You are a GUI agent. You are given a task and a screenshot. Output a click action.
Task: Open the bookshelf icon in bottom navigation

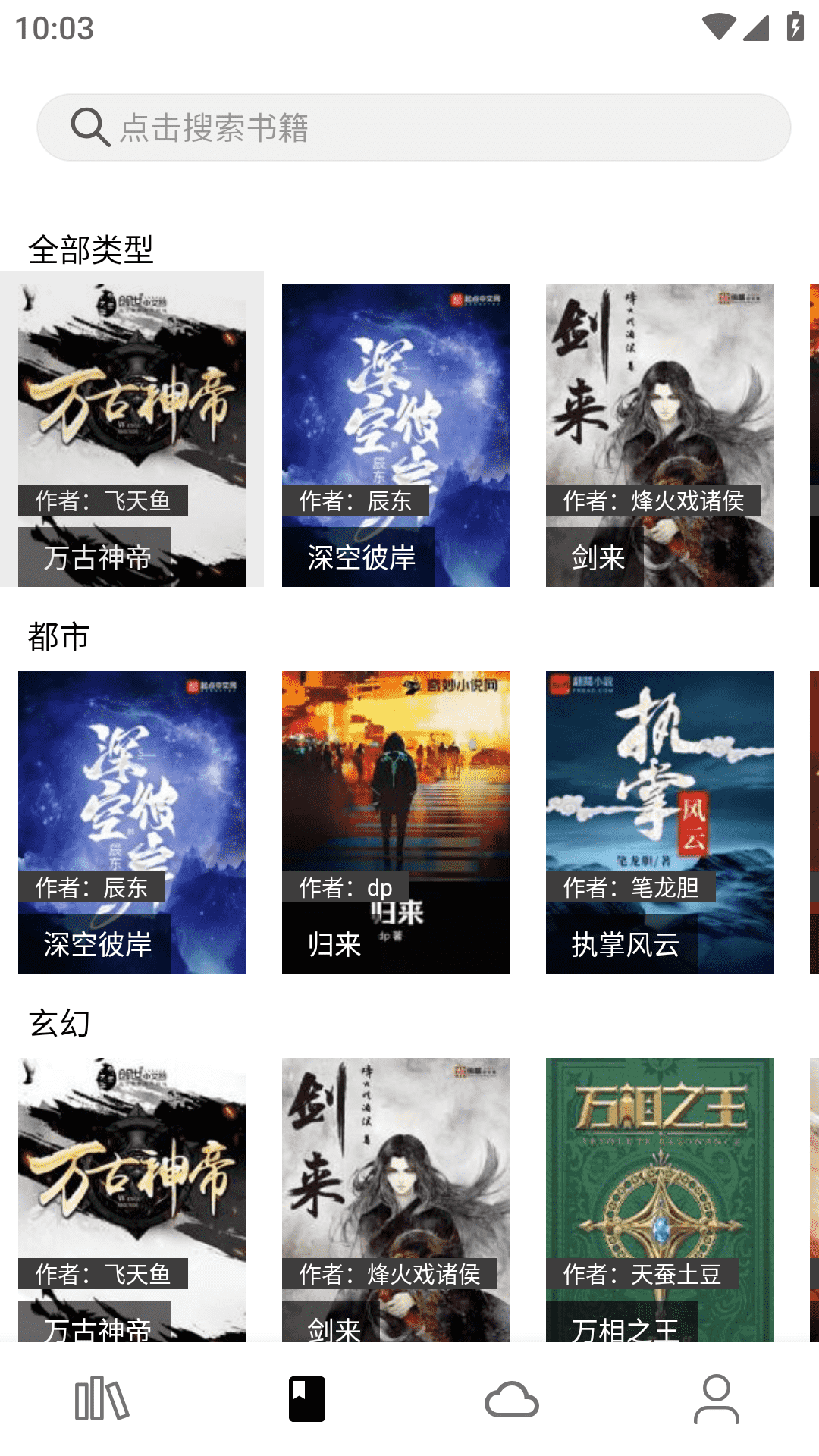(x=102, y=1399)
